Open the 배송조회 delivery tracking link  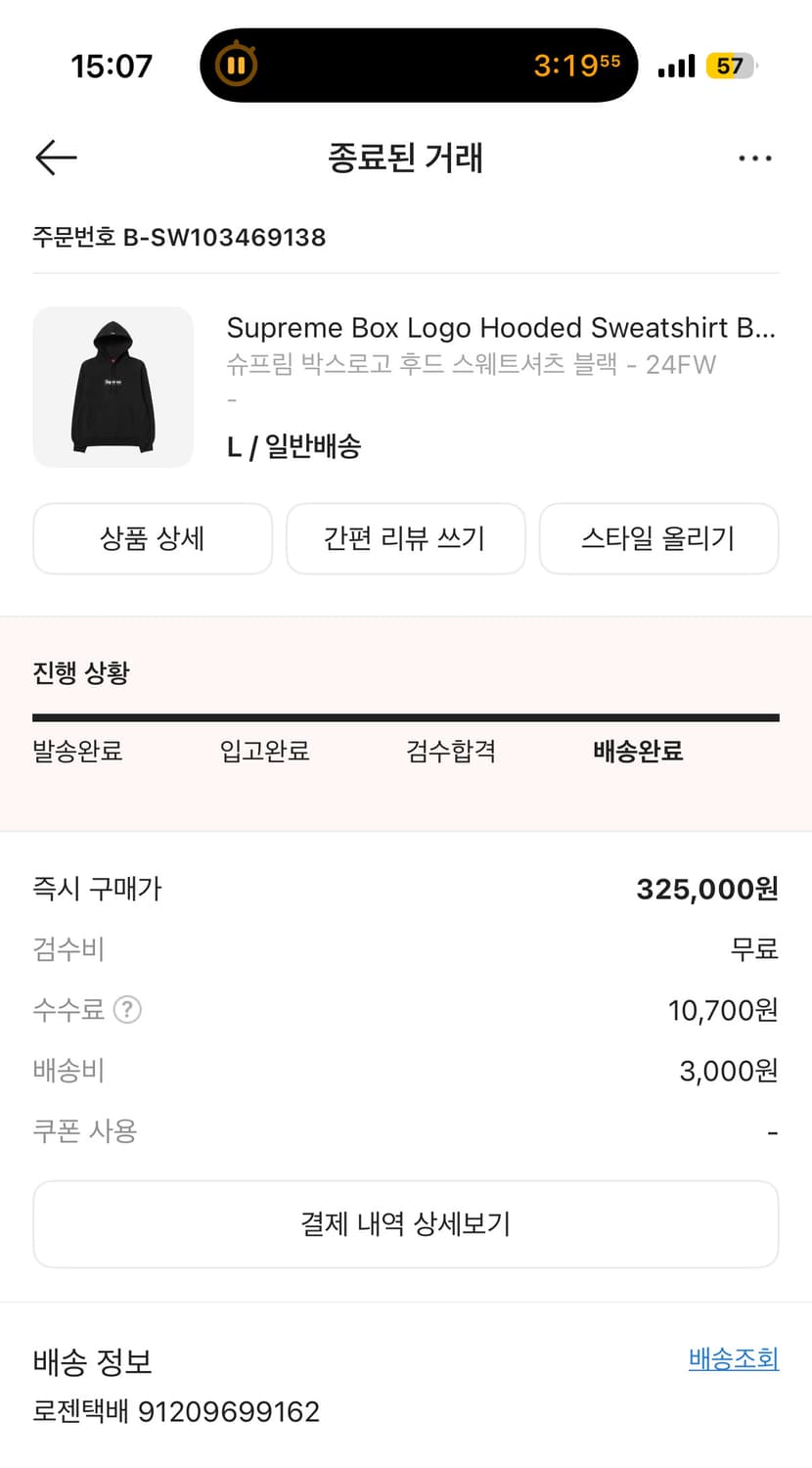[734, 1359]
